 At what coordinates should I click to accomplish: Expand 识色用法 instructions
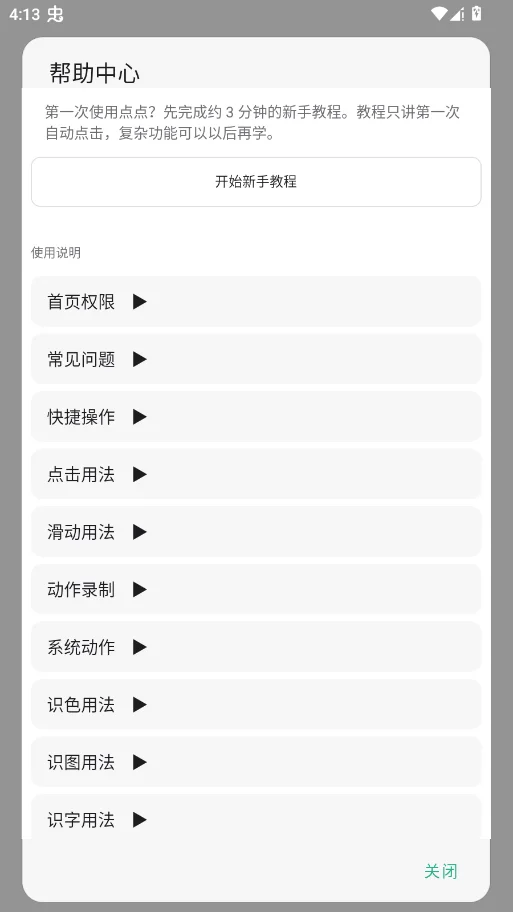[x=256, y=704]
